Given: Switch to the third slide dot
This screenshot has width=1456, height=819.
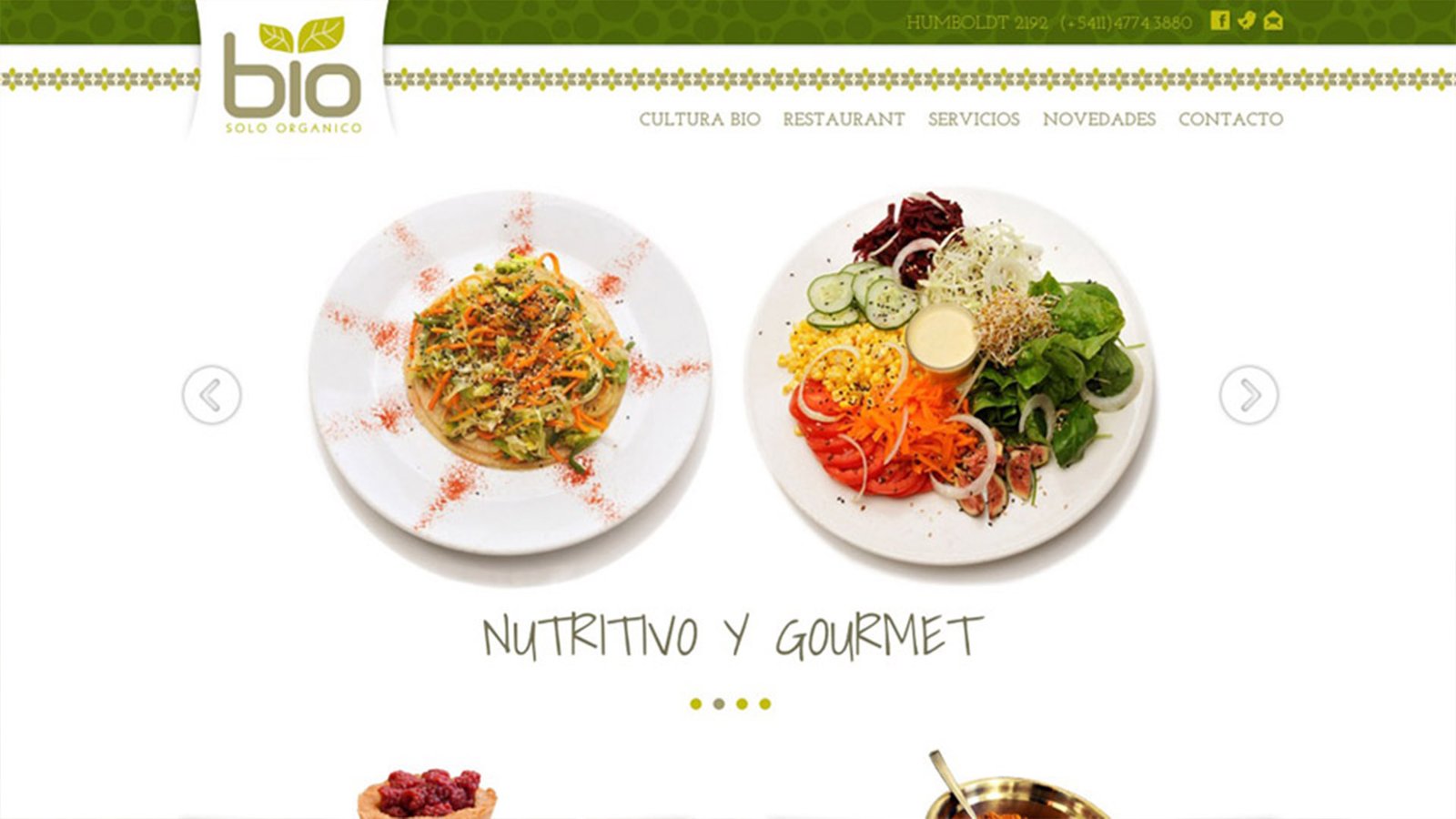Looking at the screenshot, I should [742, 703].
